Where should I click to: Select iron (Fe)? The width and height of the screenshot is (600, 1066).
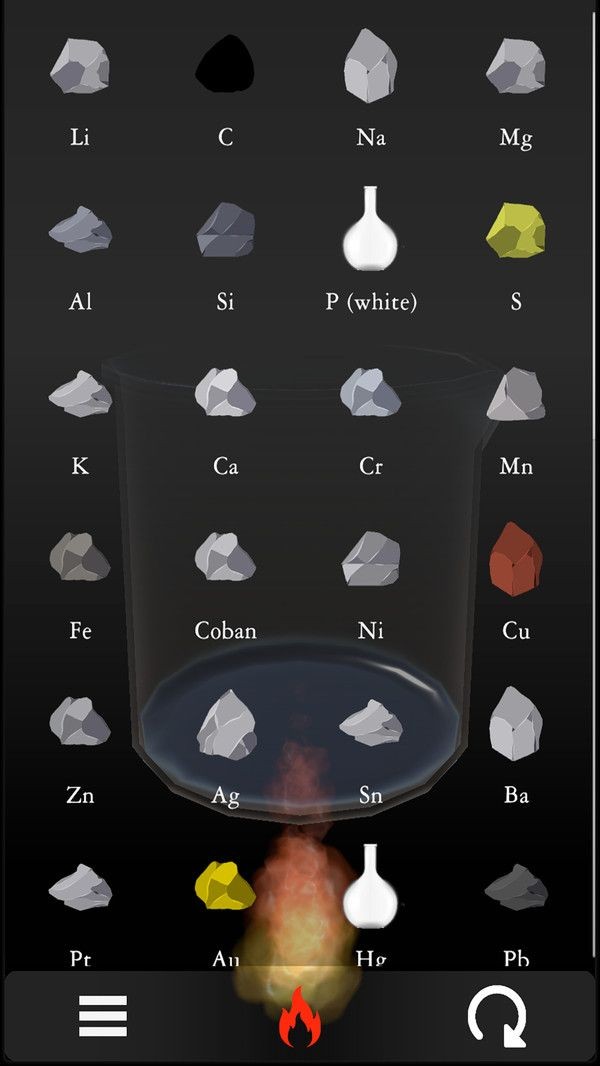pos(80,558)
